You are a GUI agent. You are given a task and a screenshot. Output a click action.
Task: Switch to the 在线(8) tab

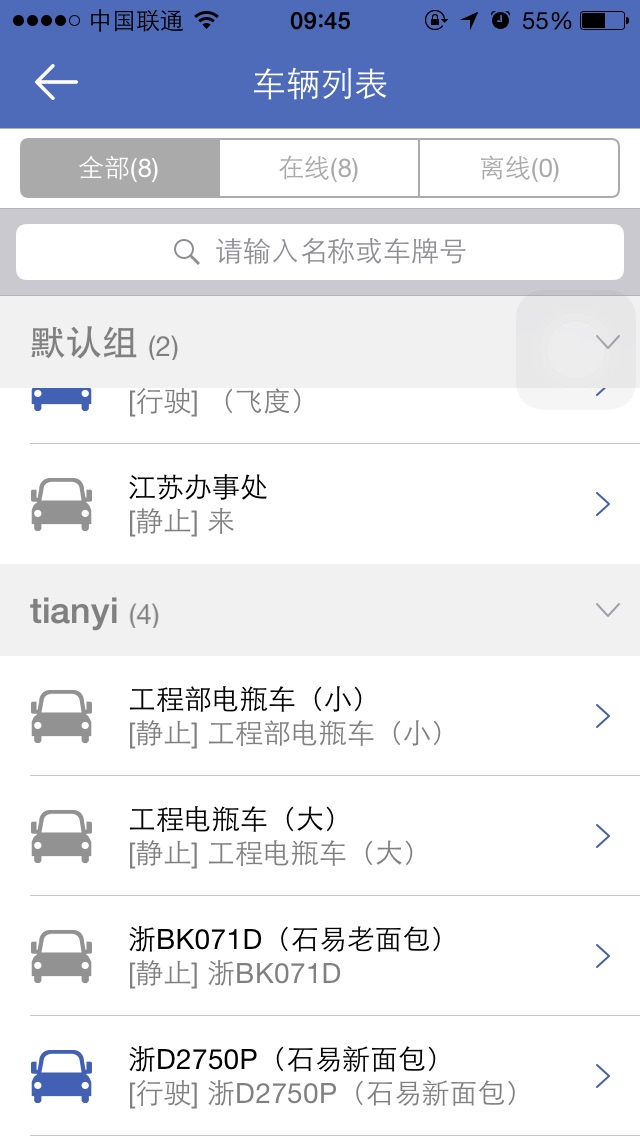(x=319, y=168)
